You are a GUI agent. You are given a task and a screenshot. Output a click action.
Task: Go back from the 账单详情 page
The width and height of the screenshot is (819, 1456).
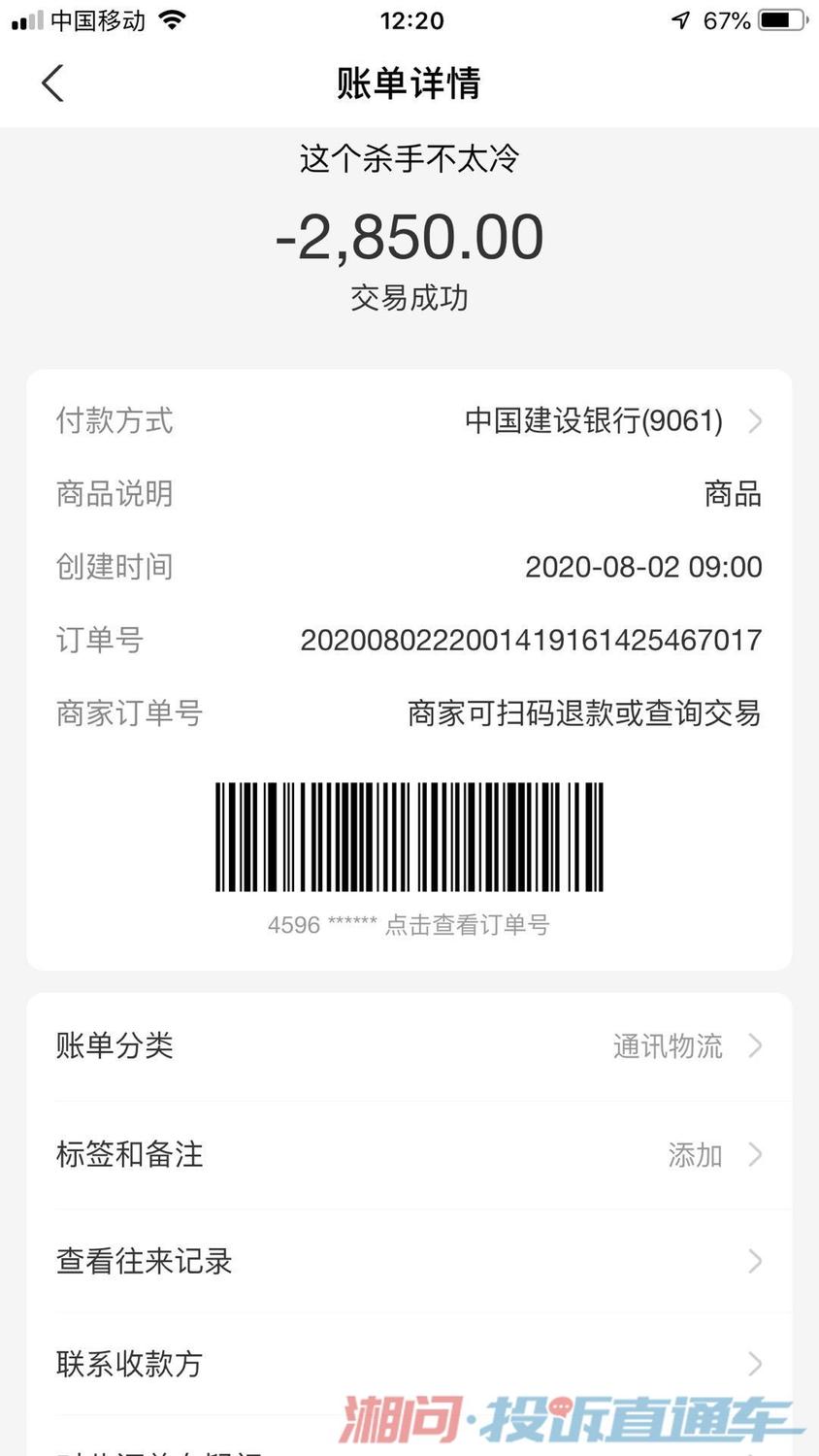(x=53, y=83)
